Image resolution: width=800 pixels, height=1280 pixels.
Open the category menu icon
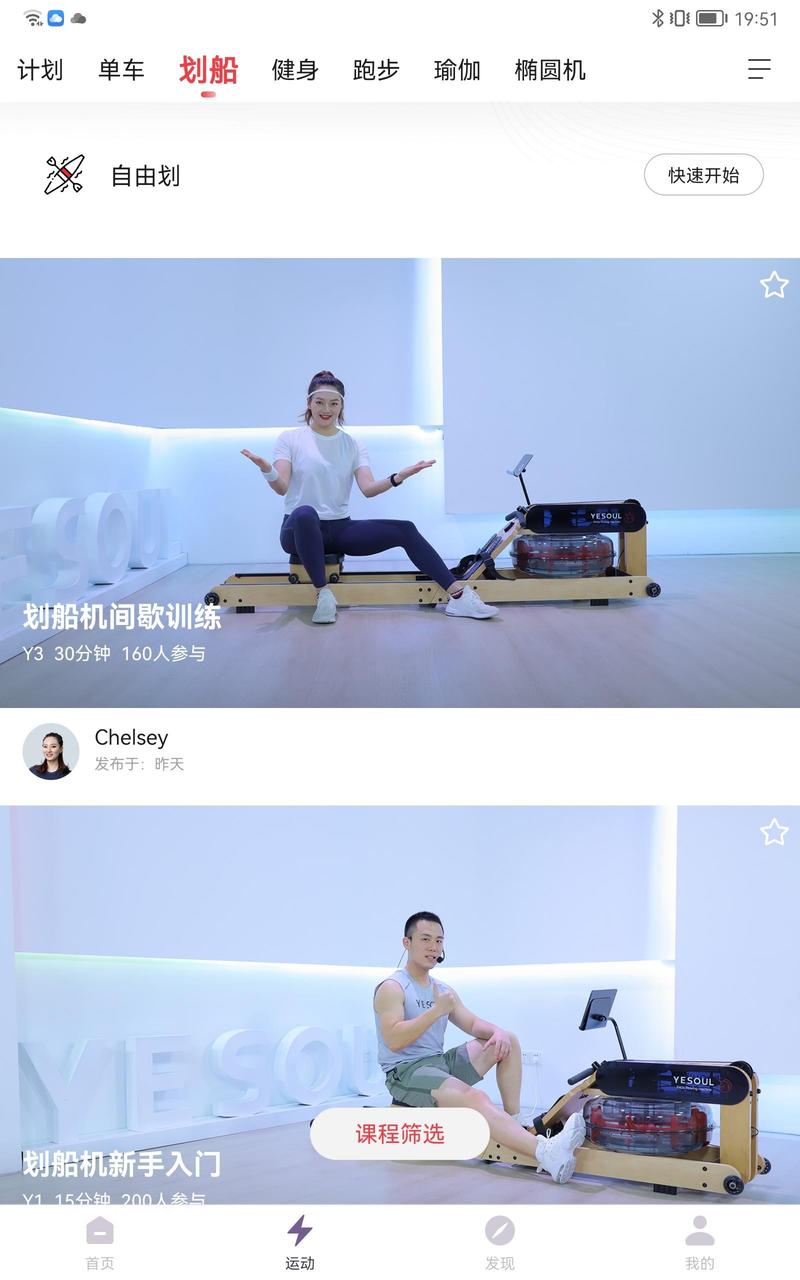(759, 69)
